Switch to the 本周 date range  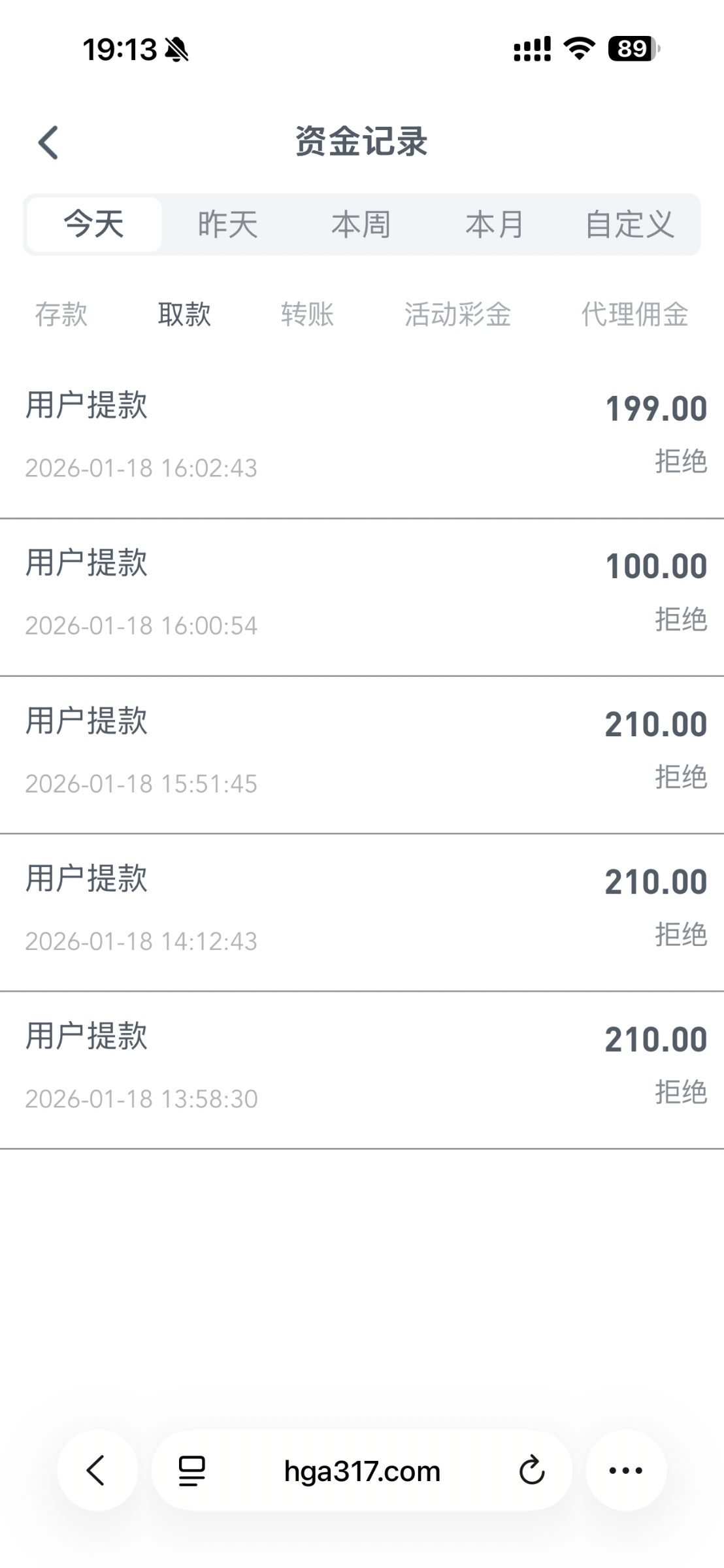[x=361, y=225]
